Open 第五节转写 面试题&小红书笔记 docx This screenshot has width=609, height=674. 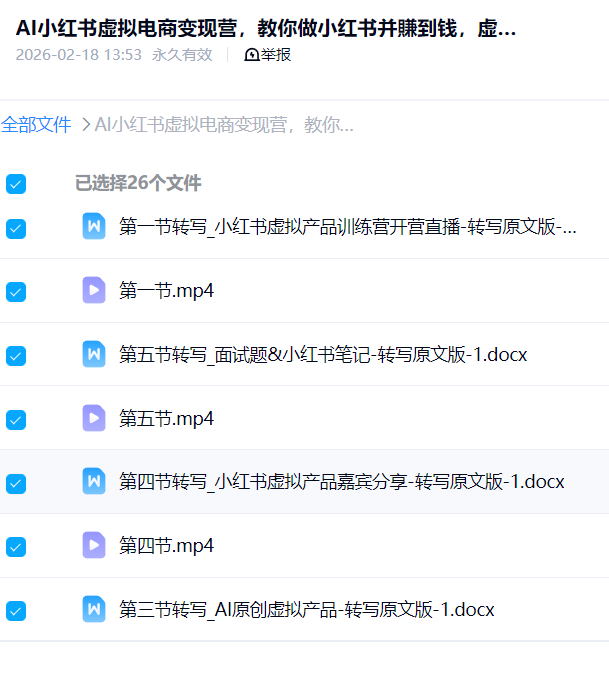[x=322, y=355]
